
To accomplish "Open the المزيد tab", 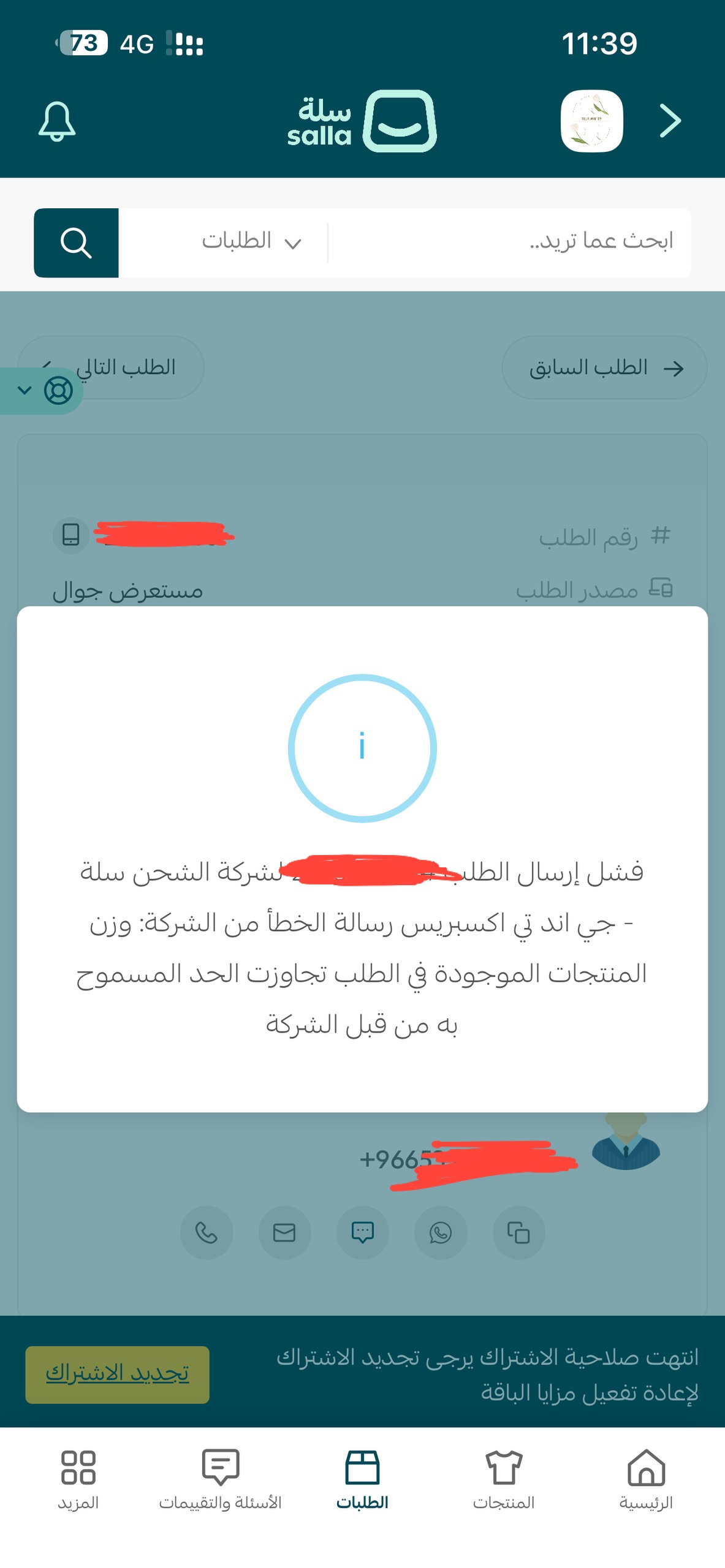I will [78, 1478].
